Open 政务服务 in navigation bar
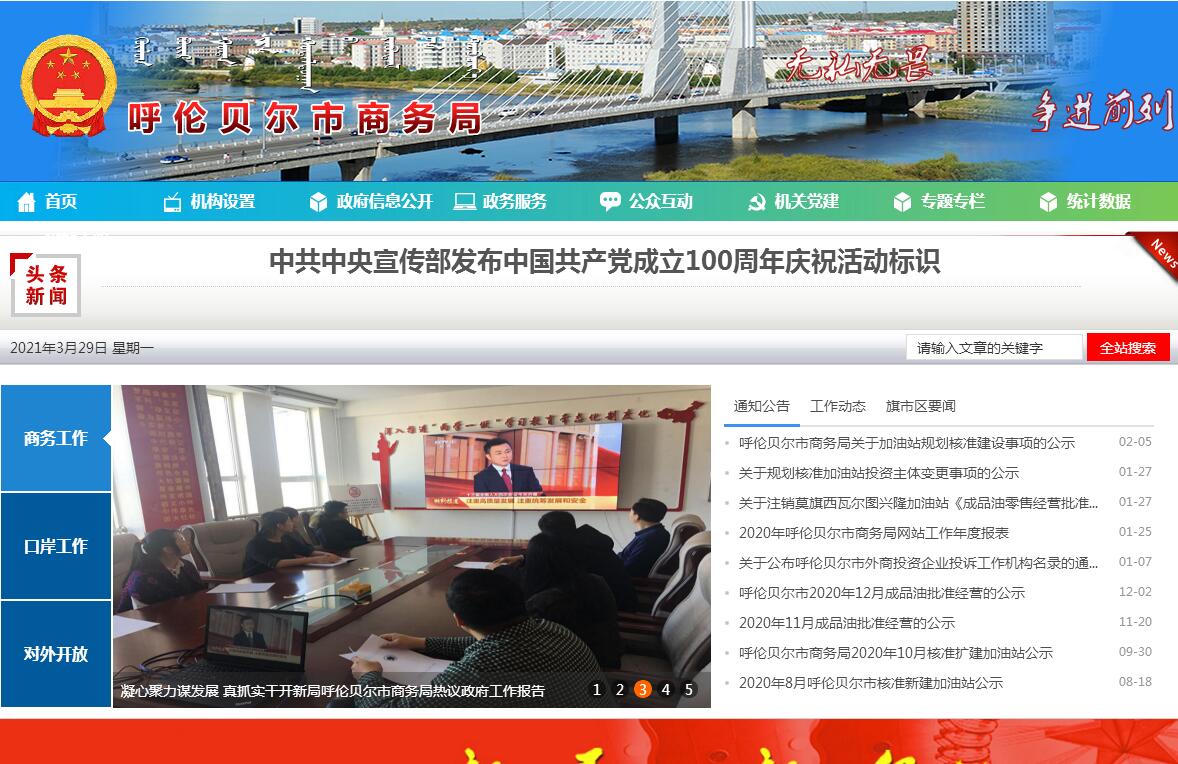 click(502, 202)
